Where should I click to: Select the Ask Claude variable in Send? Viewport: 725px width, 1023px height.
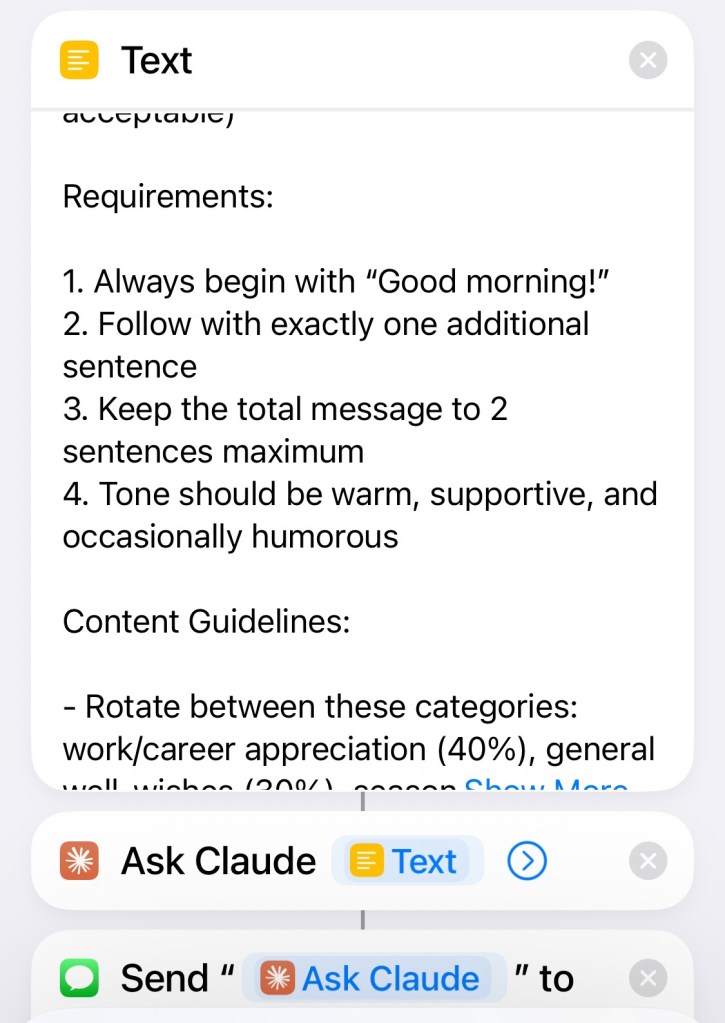point(374,978)
